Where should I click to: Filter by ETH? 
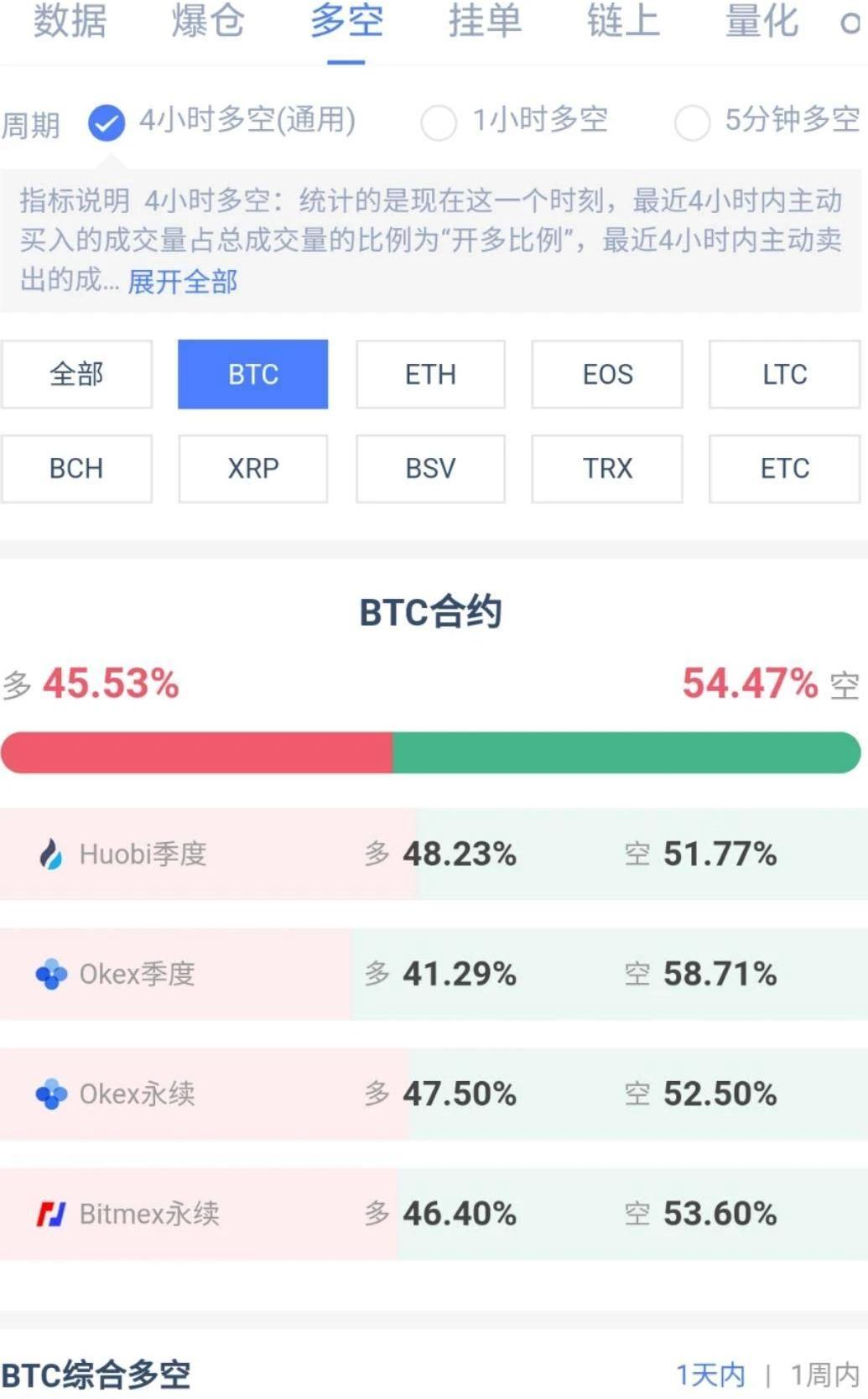click(x=430, y=374)
